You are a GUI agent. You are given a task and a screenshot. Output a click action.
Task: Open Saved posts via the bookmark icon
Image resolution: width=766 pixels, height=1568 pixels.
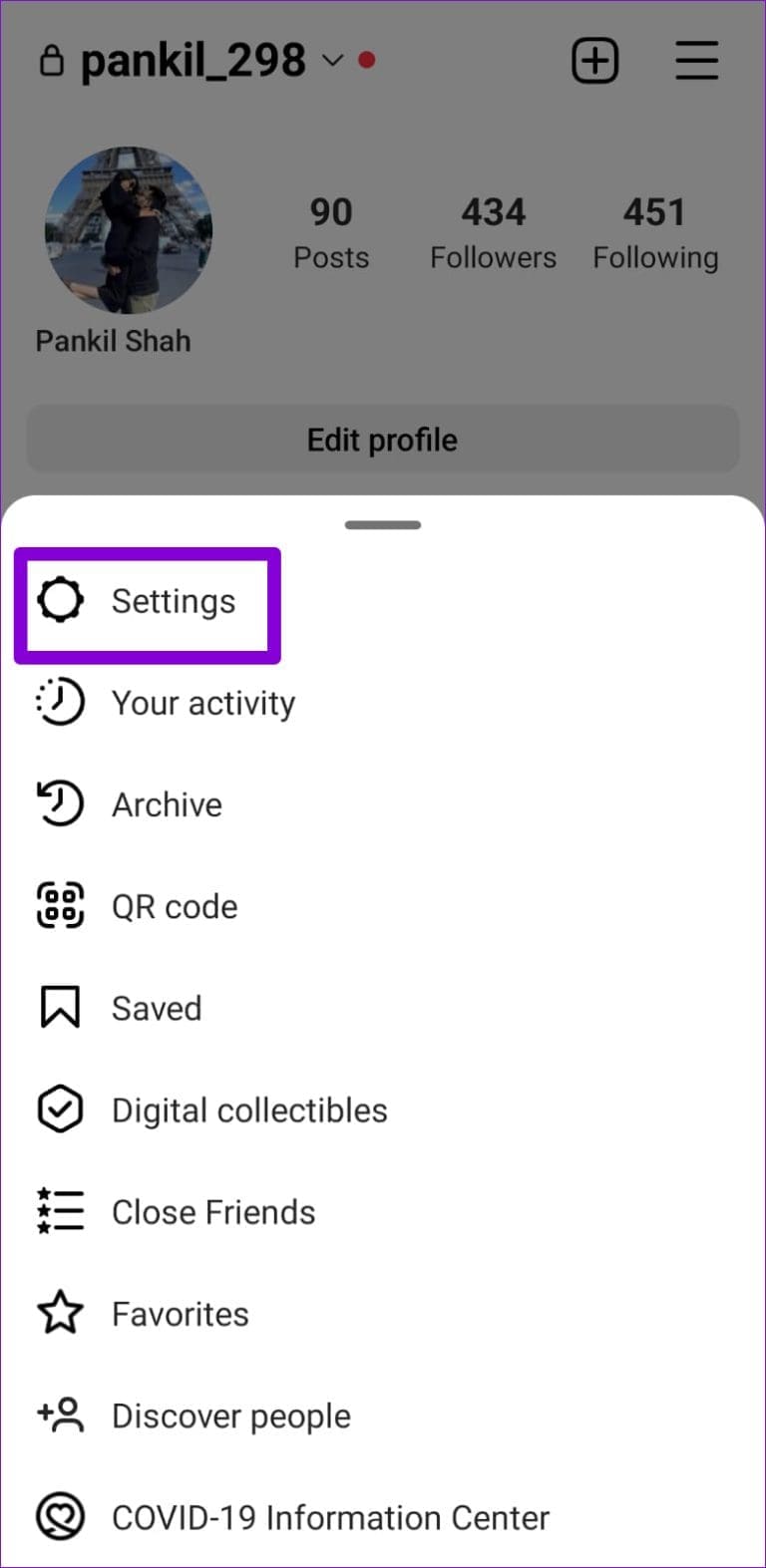coord(60,1007)
